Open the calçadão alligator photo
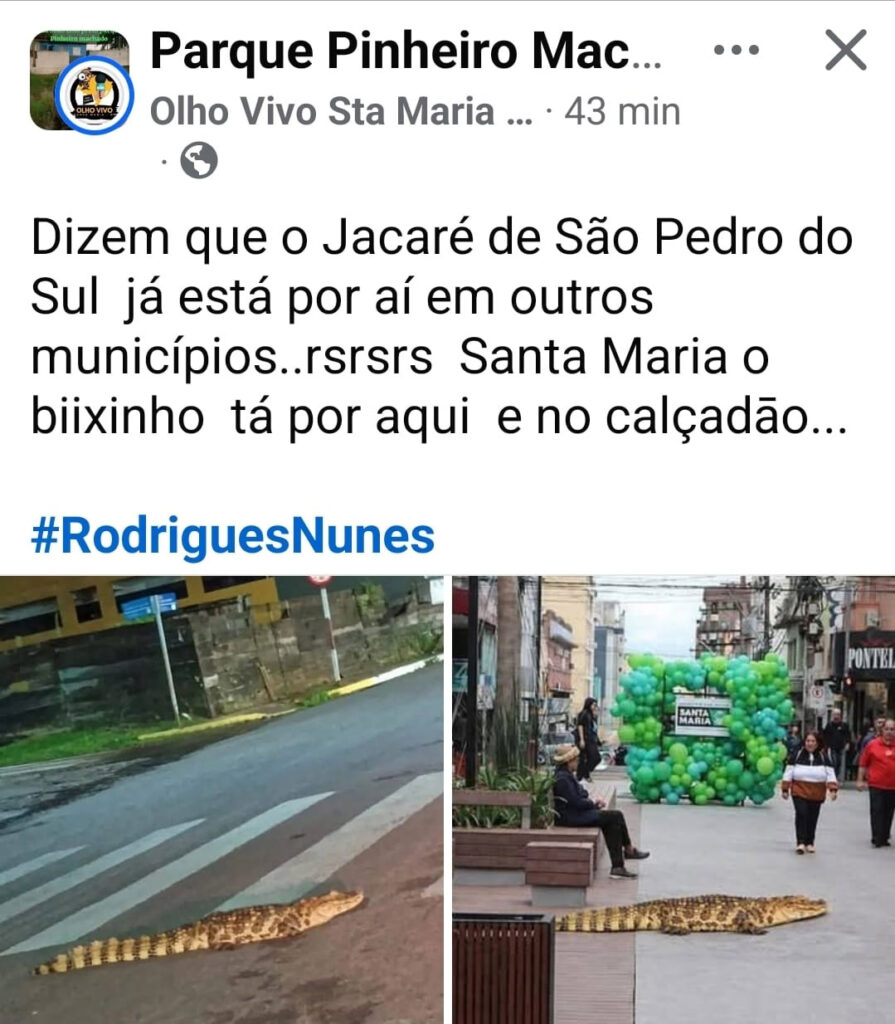Screen dimensions: 895x1024 [x=673, y=798]
